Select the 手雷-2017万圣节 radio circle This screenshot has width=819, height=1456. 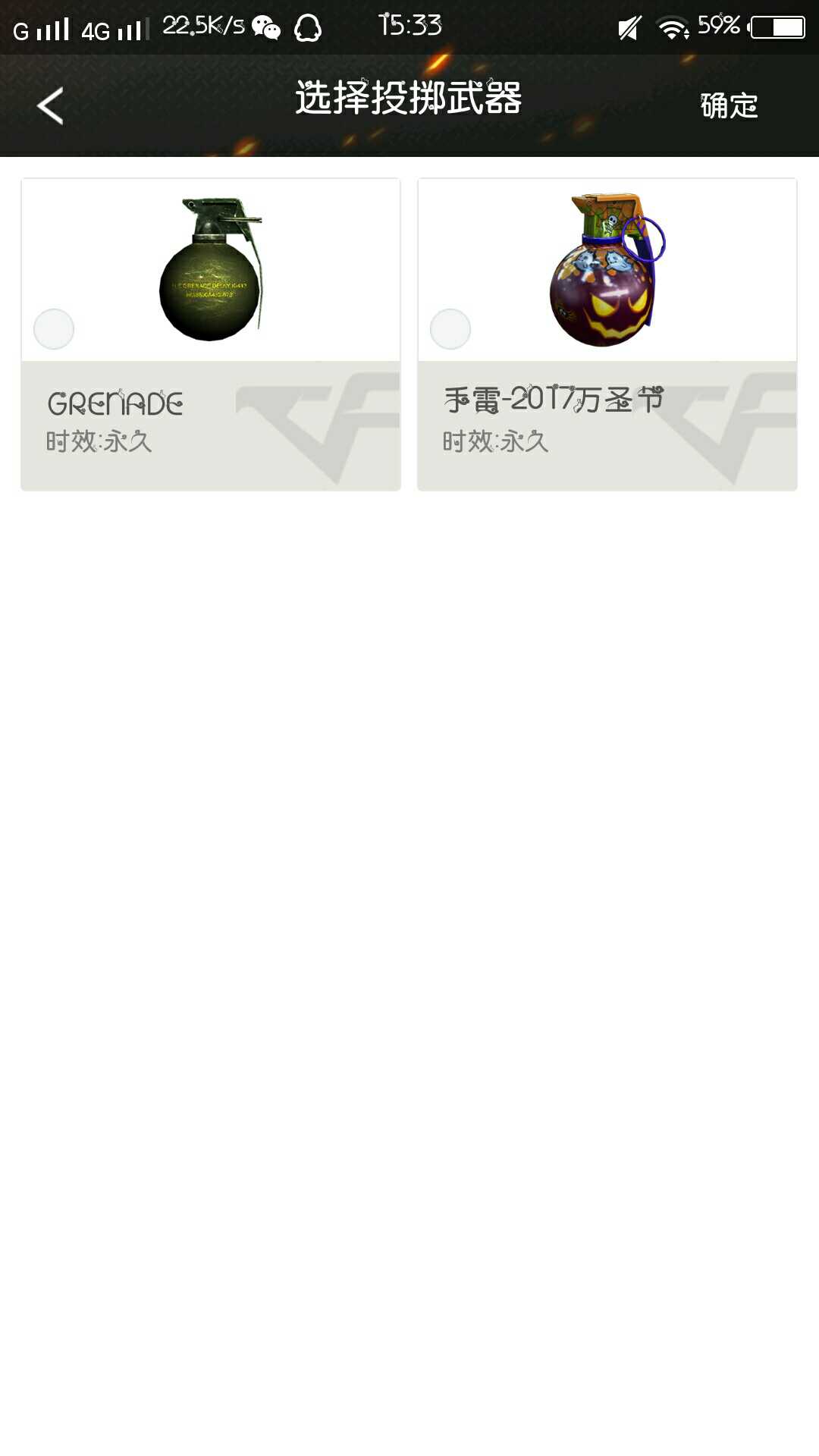(450, 329)
